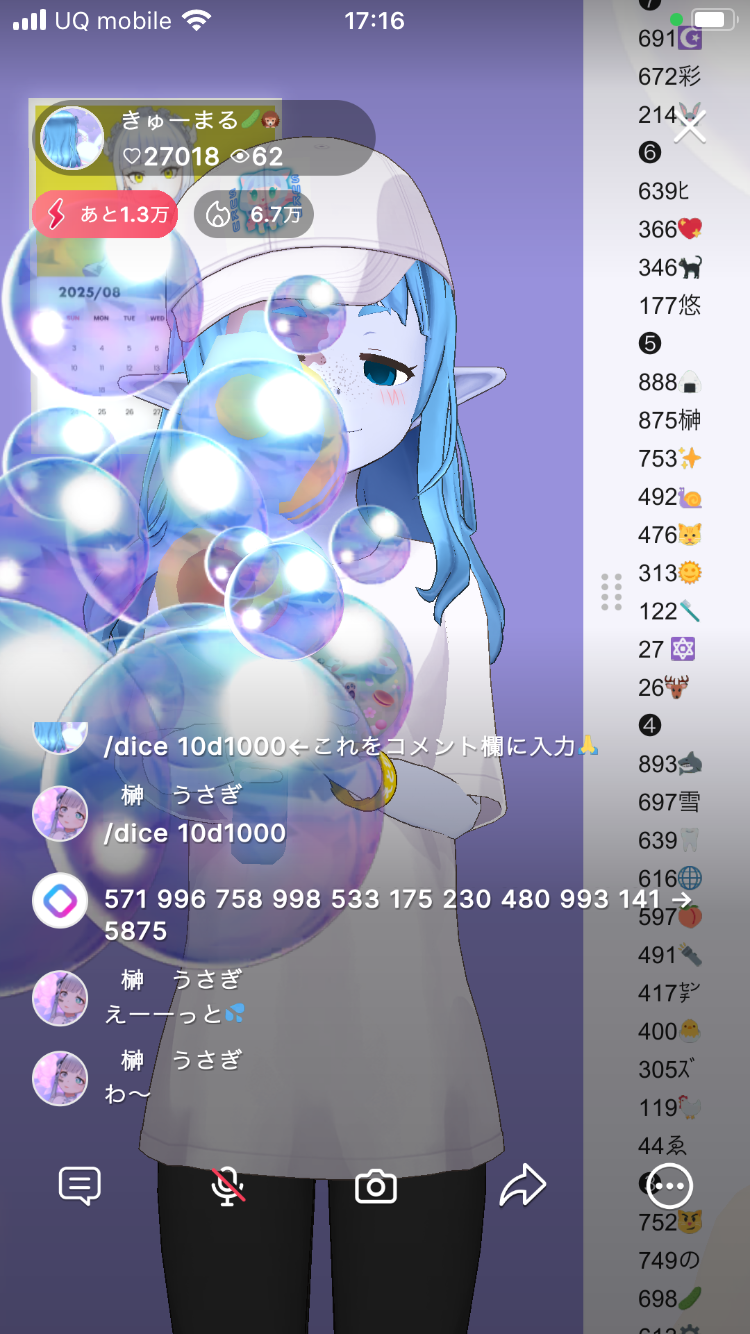Open 榊 うさぎ's avatar beside えーーっと comment
Viewport: 750px width, 1334px height.
tap(60, 997)
